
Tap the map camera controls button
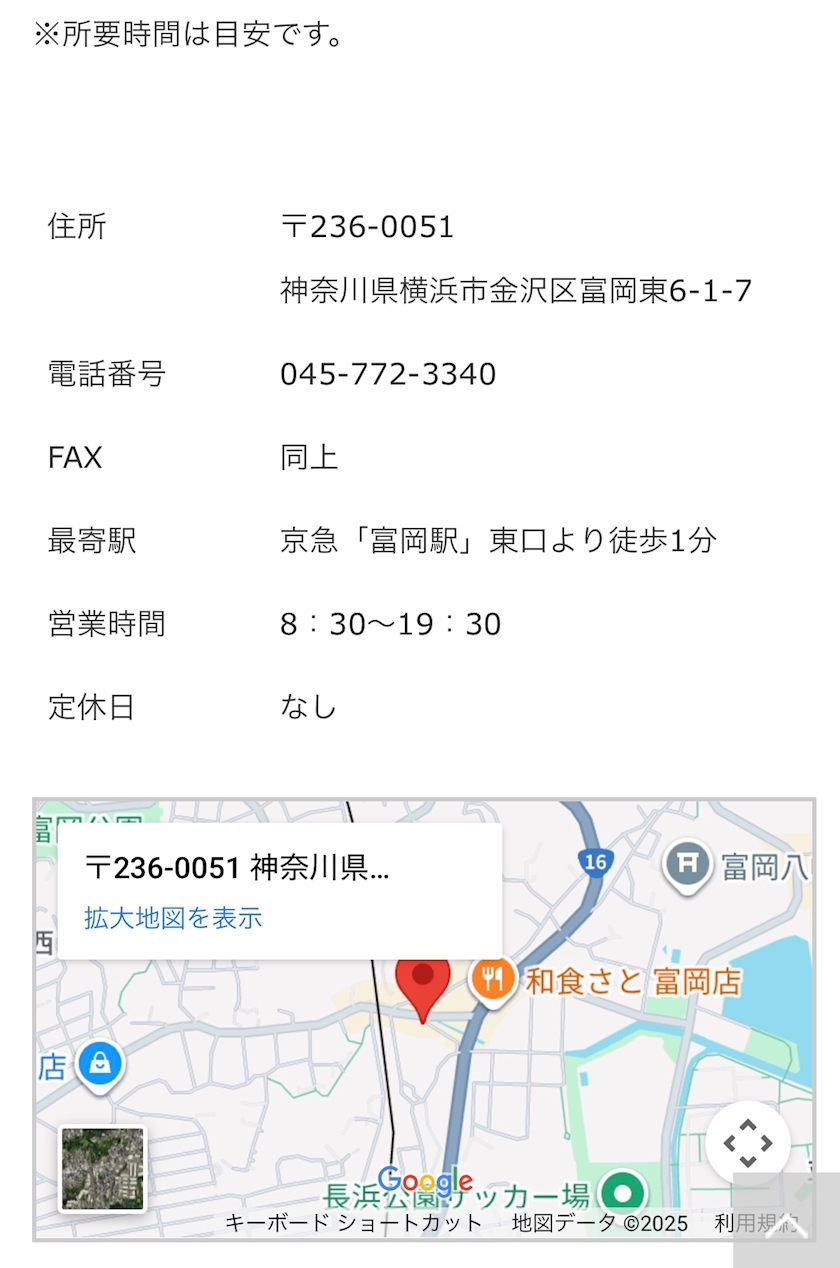coord(748,1143)
